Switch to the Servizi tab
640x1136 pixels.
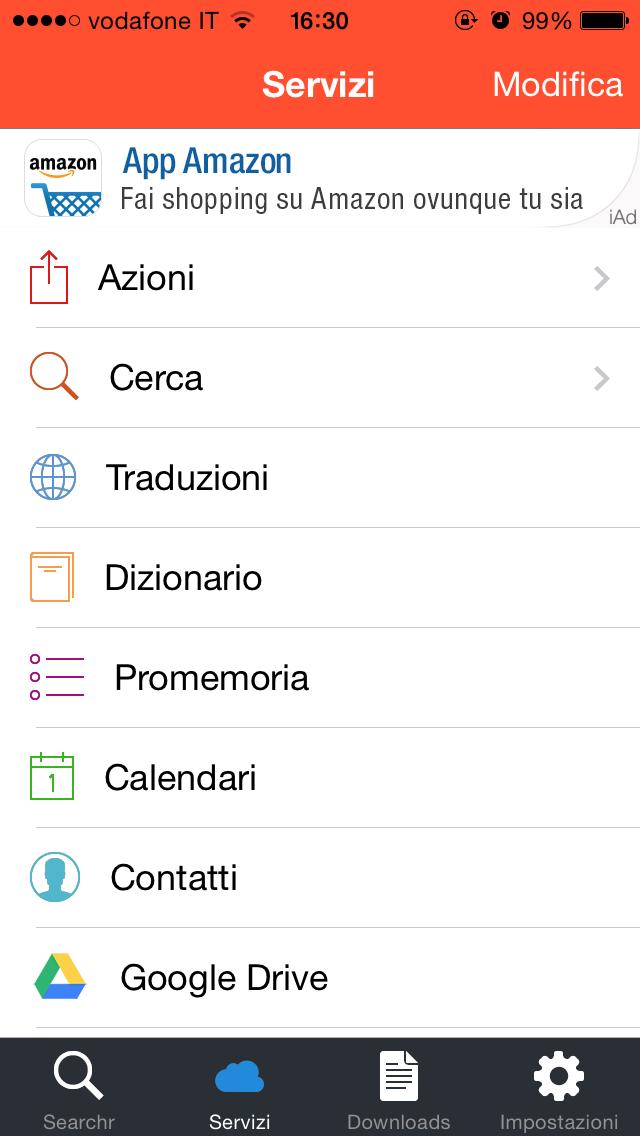click(x=240, y=1090)
